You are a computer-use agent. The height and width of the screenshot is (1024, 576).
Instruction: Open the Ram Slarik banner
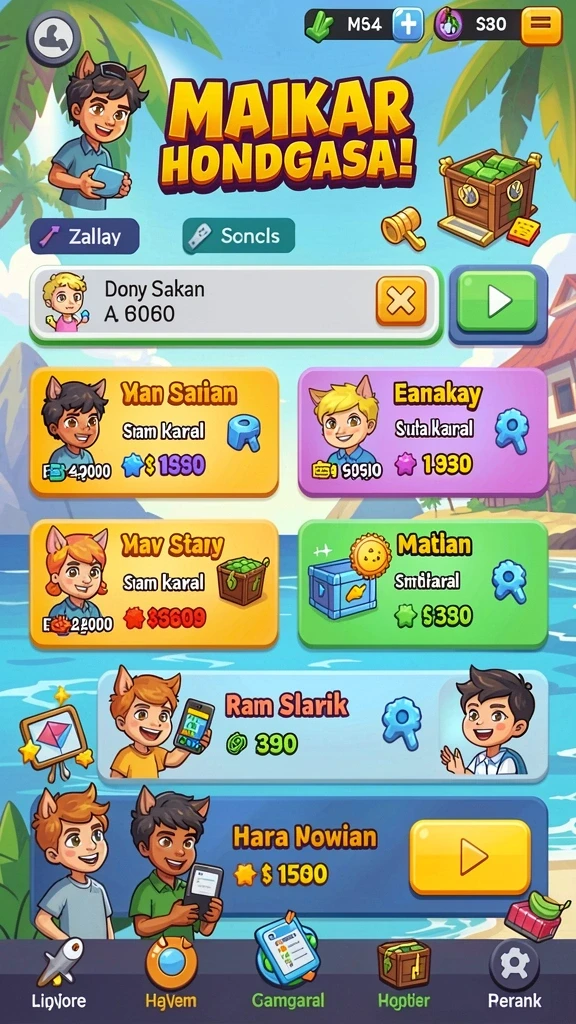(323, 725)
